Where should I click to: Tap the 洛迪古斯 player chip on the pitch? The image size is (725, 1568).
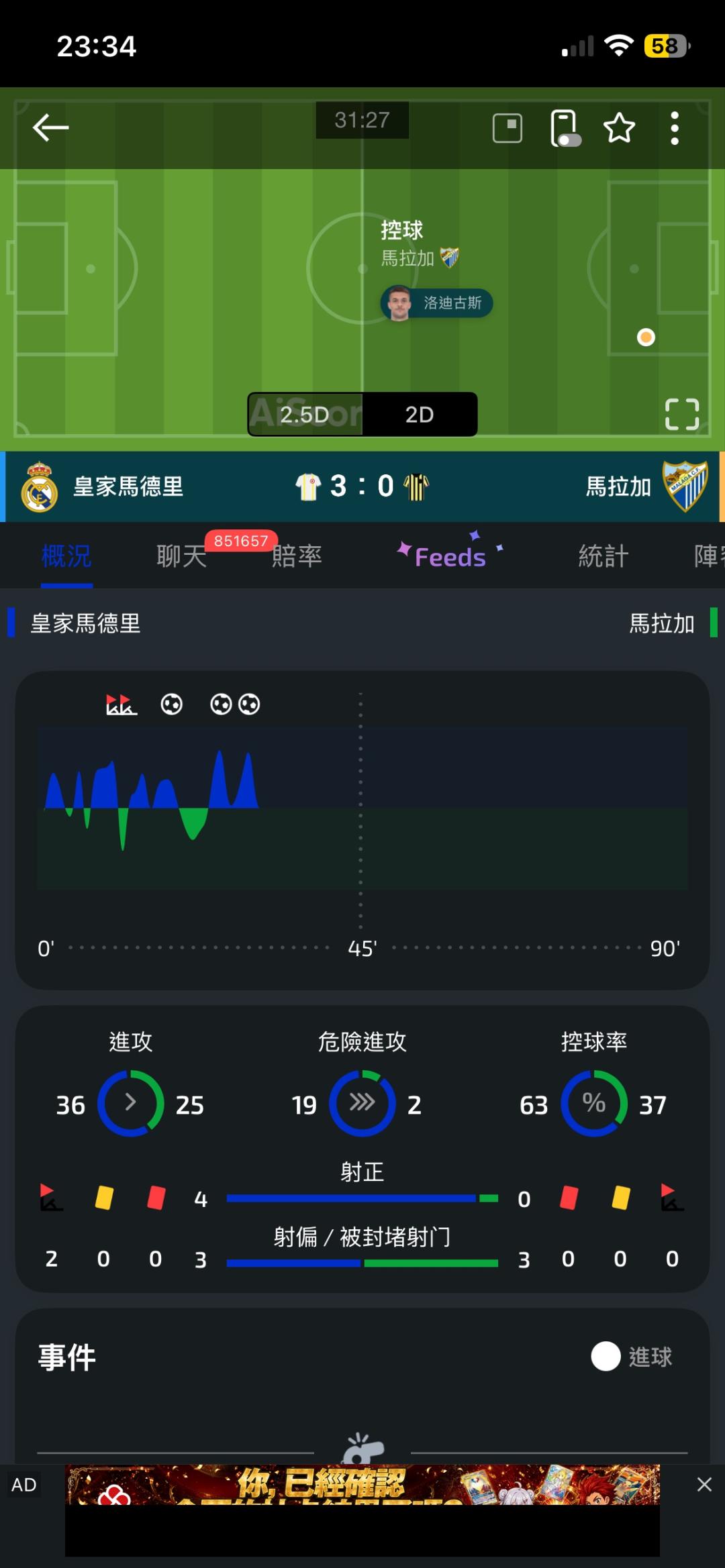(x=437, y=303)
